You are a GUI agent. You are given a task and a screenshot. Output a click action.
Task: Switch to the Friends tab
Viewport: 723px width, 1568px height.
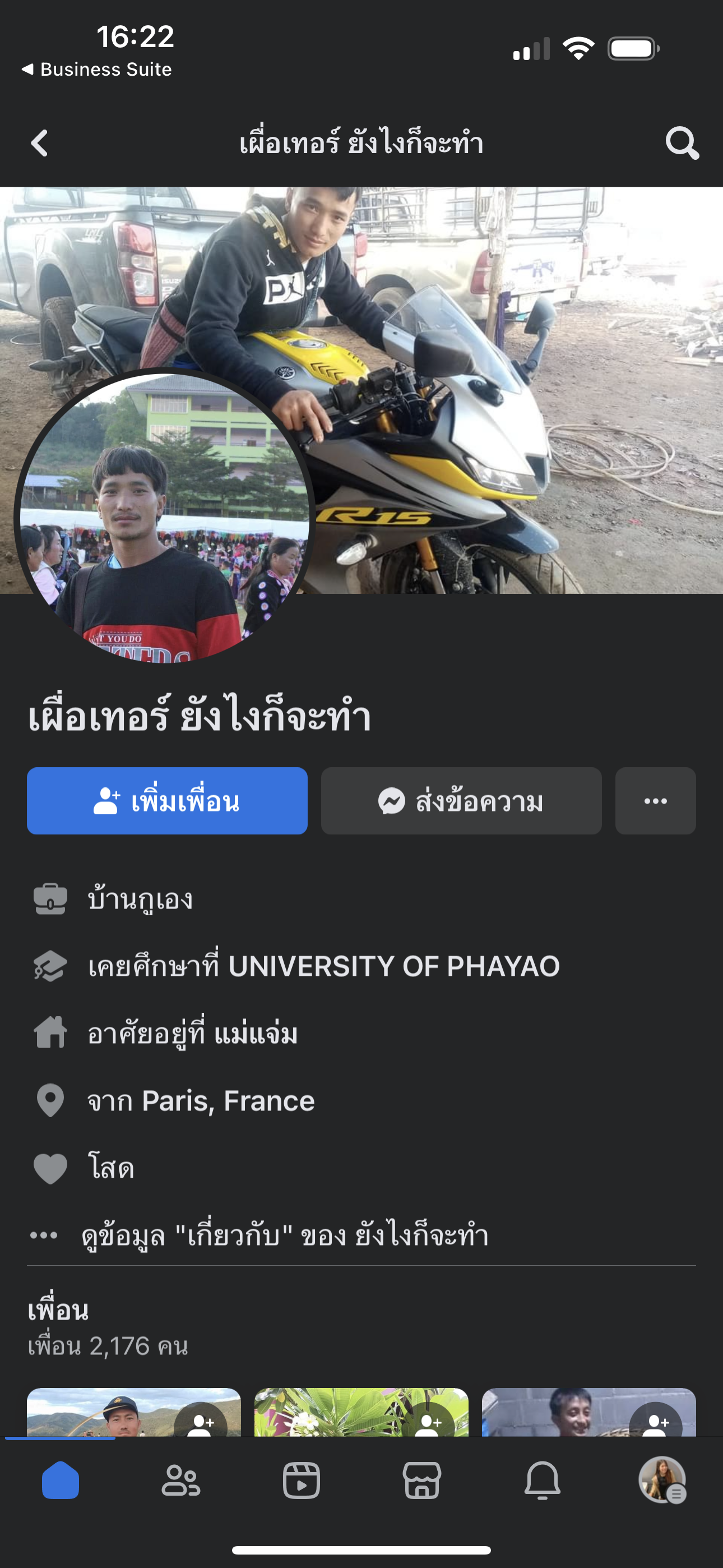point(180,1481)
